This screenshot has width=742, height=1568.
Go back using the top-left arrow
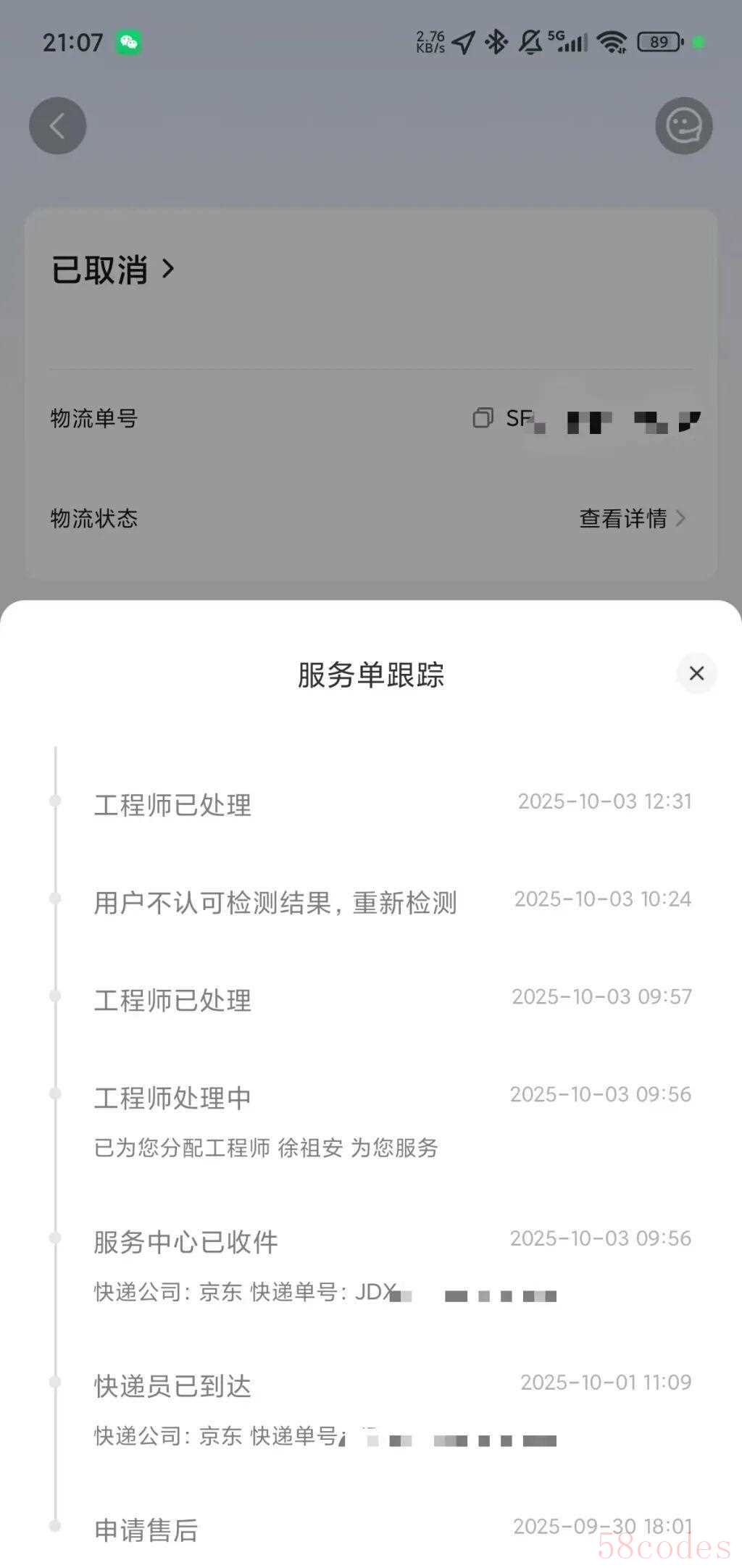point(58,126)
